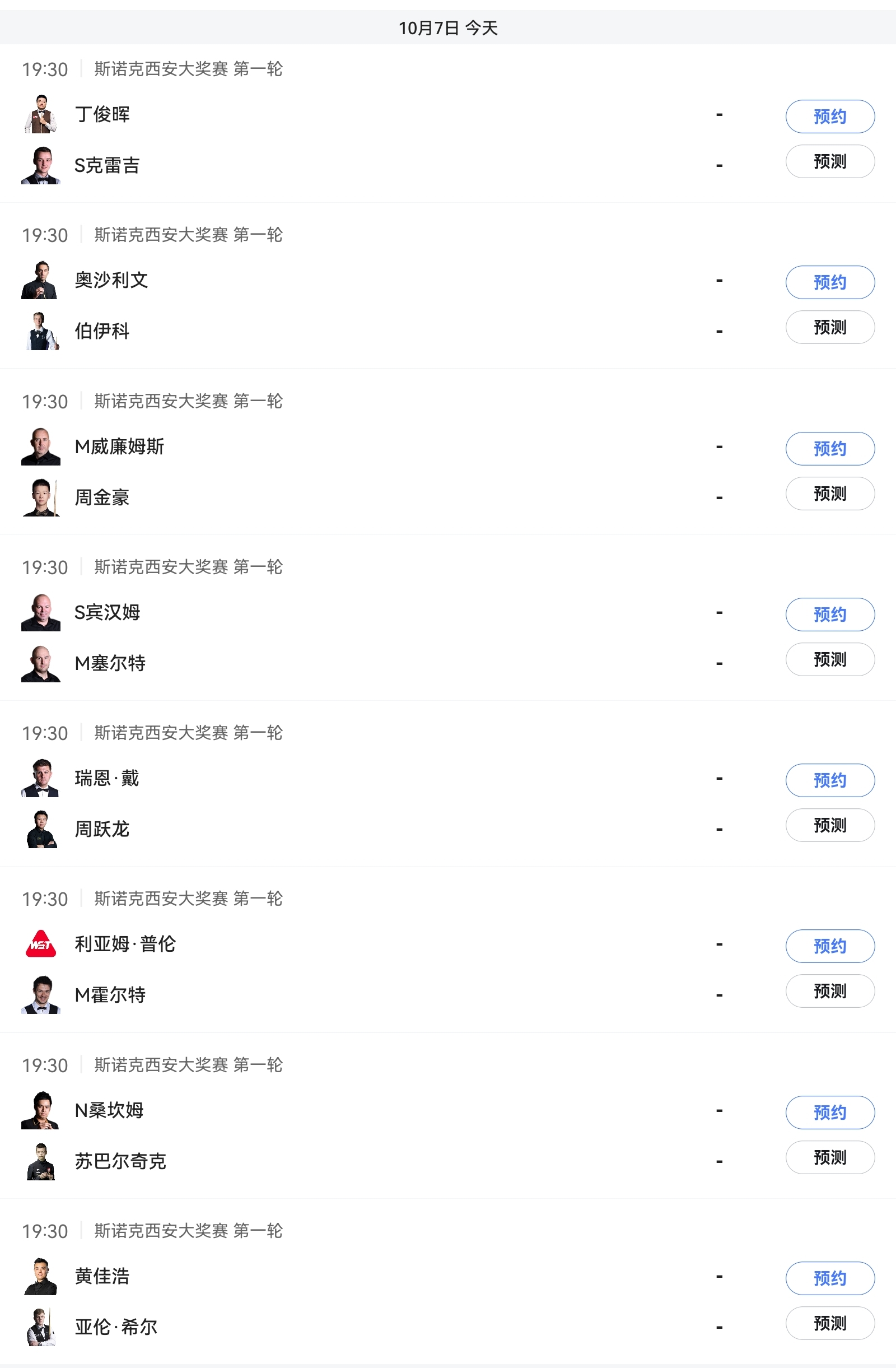View 预测 for 瑞恩·戴 vs 周跃龙 match
The height and width of the screenshot is (1368, 896).
[829, 825]
